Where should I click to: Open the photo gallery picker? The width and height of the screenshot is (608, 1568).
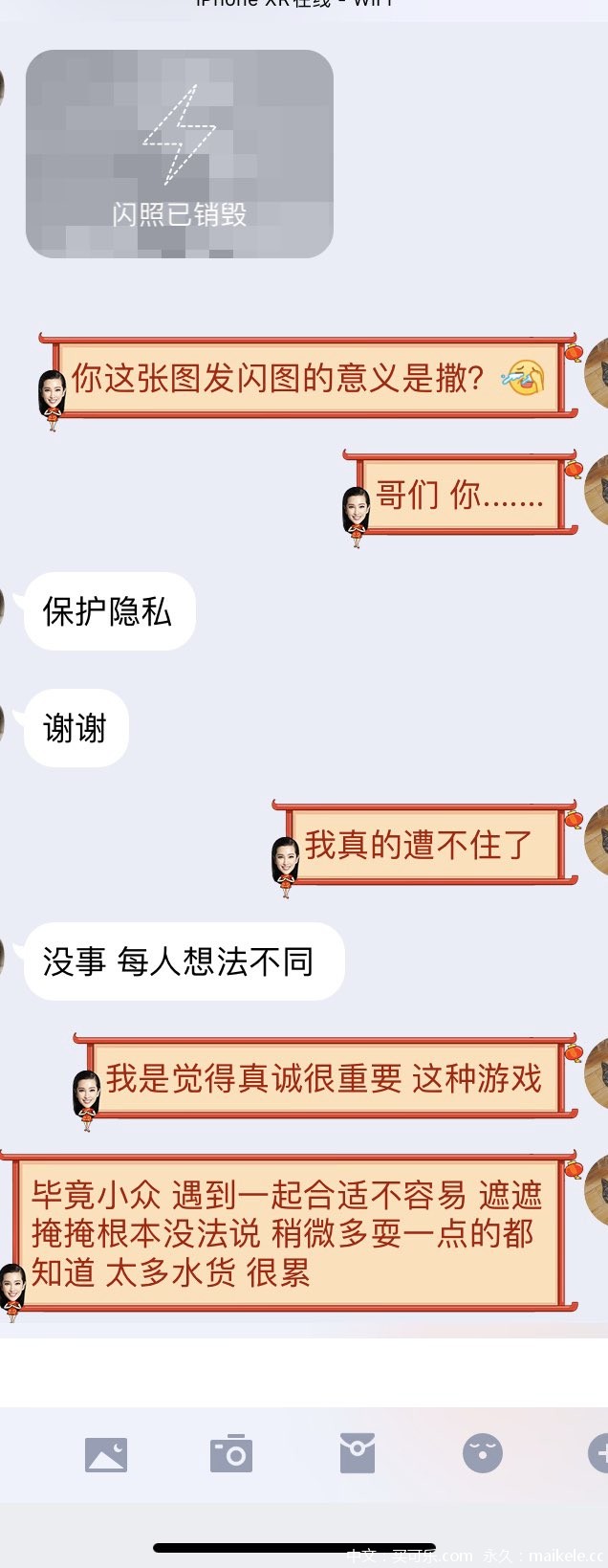tap(106, 1454)
